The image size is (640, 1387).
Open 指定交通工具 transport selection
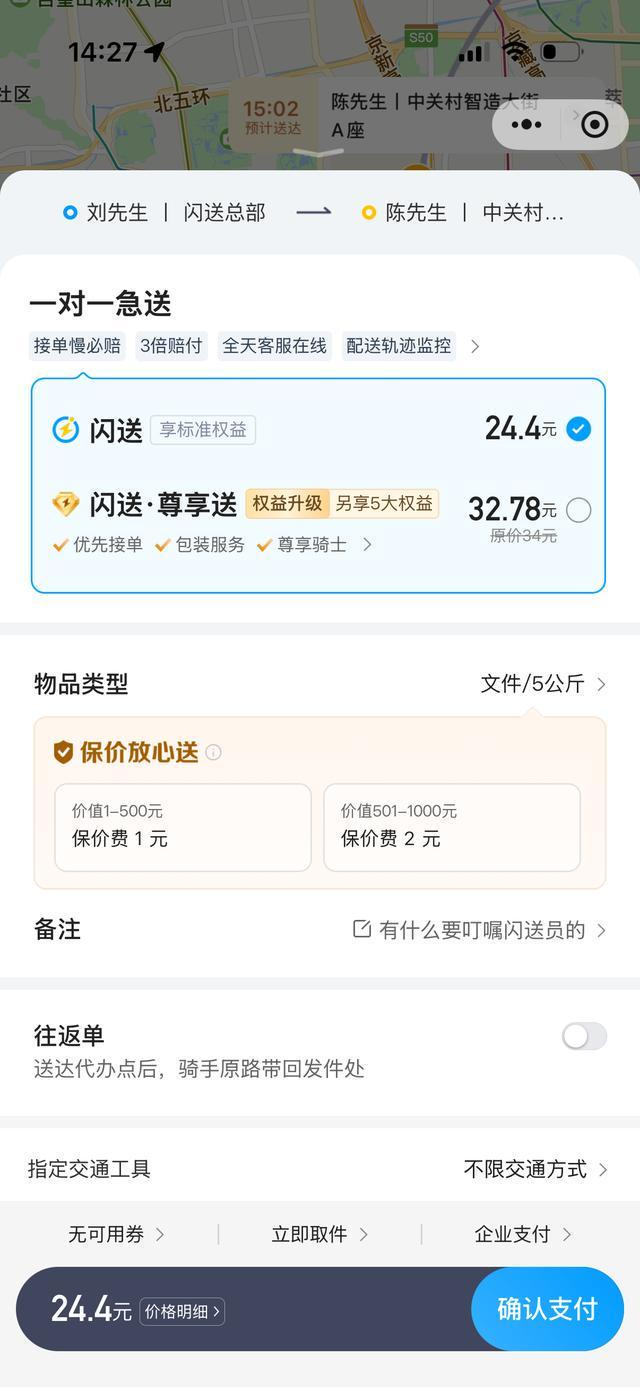click(x=318, y=1169)
